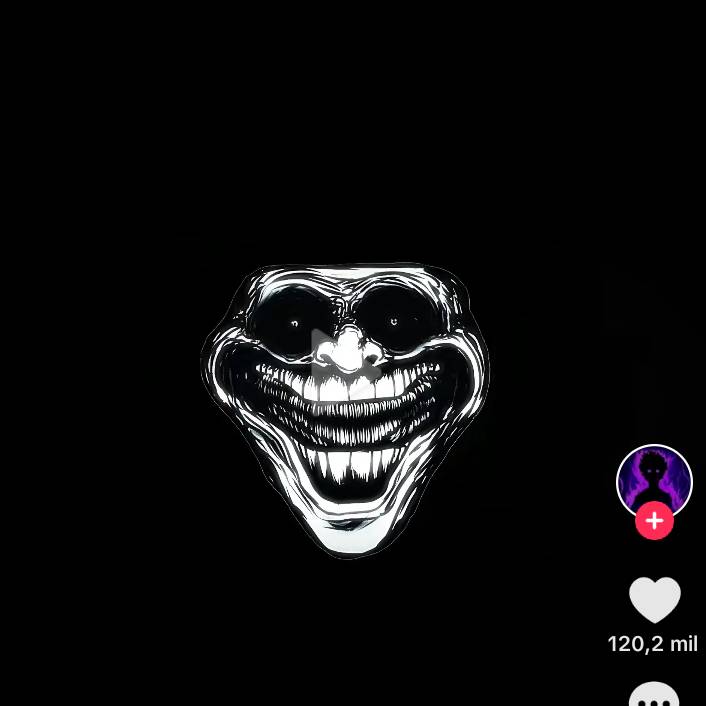Follow the creator with the plus button
Image resolution: width=706 pixels, height=706 pixels.
(654, 521)
